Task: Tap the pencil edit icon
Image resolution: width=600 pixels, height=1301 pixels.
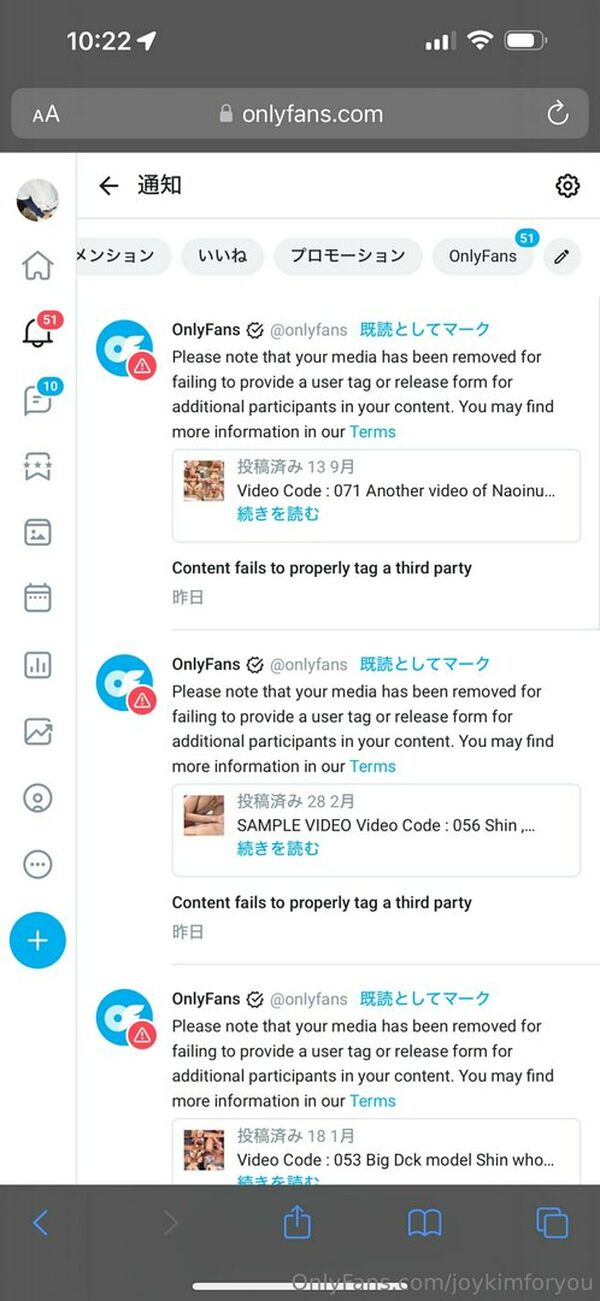Action: (562, 256)
